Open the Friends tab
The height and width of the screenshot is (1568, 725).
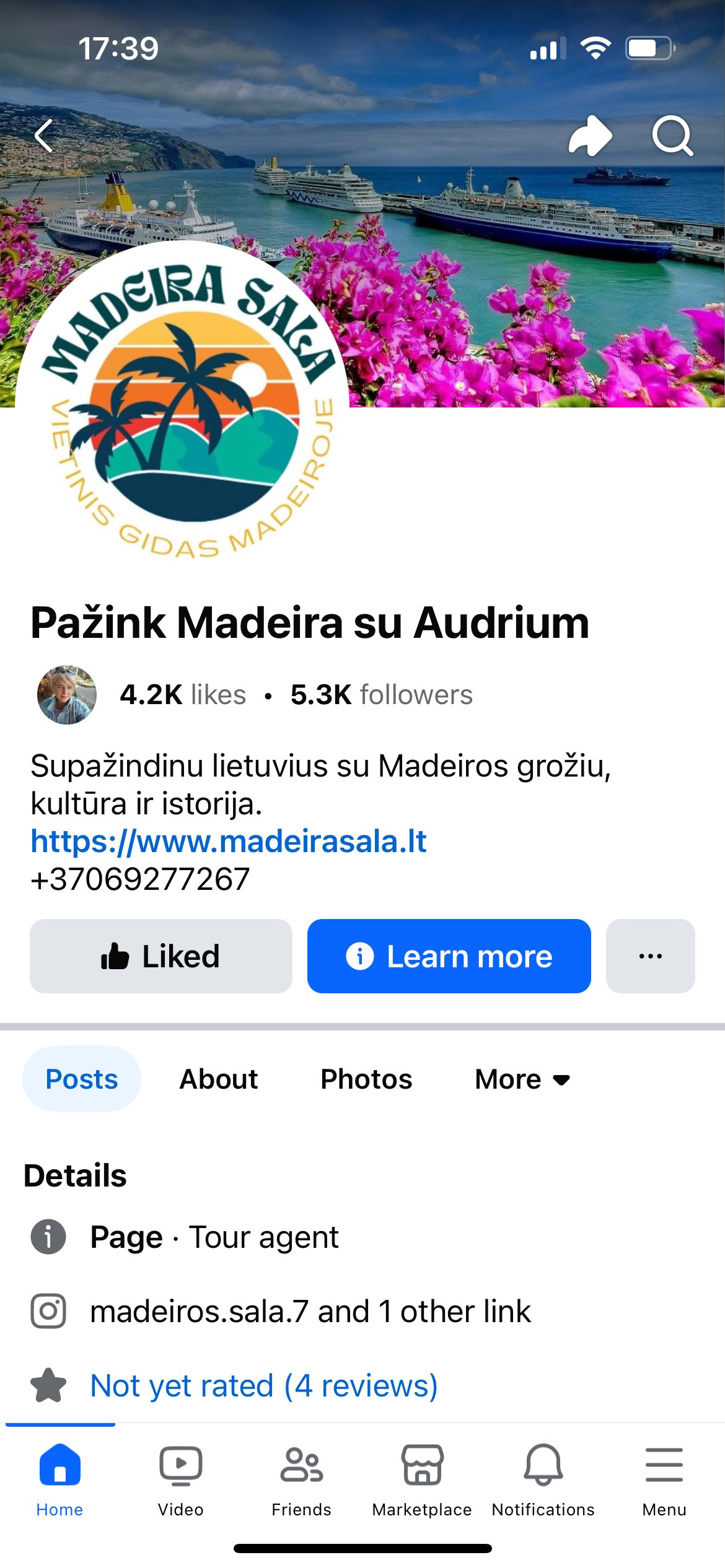tap(302, 1480)
